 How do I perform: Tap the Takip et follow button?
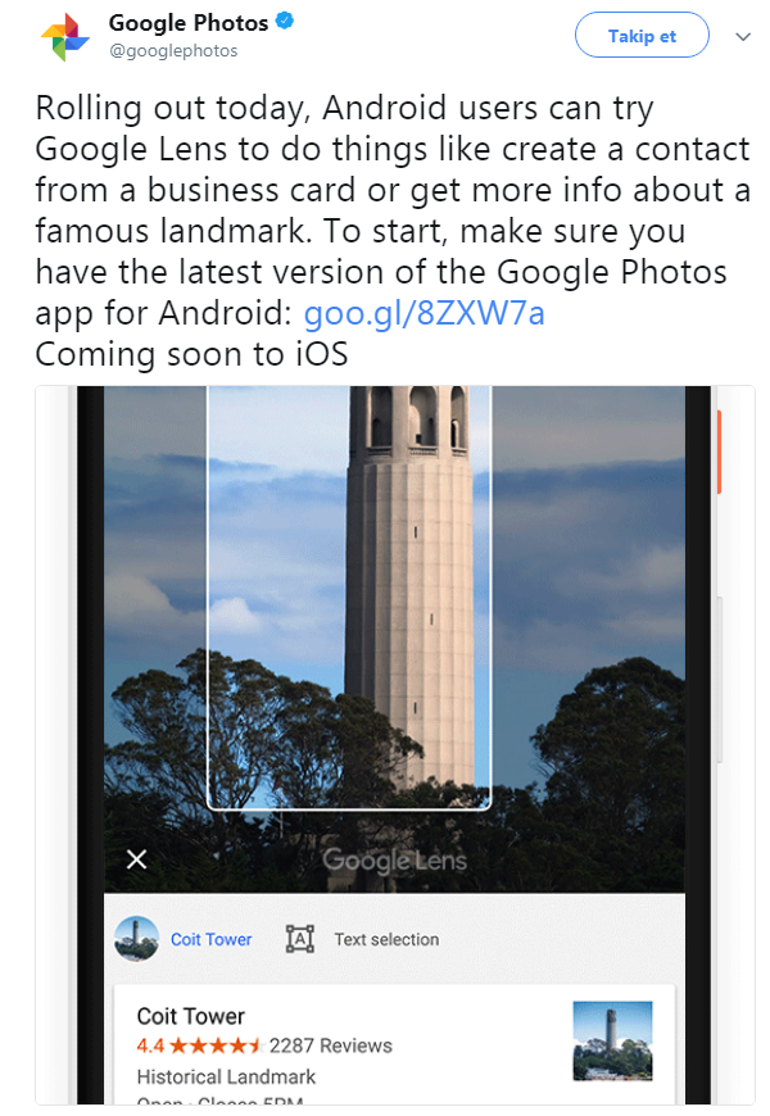(641, 36)
